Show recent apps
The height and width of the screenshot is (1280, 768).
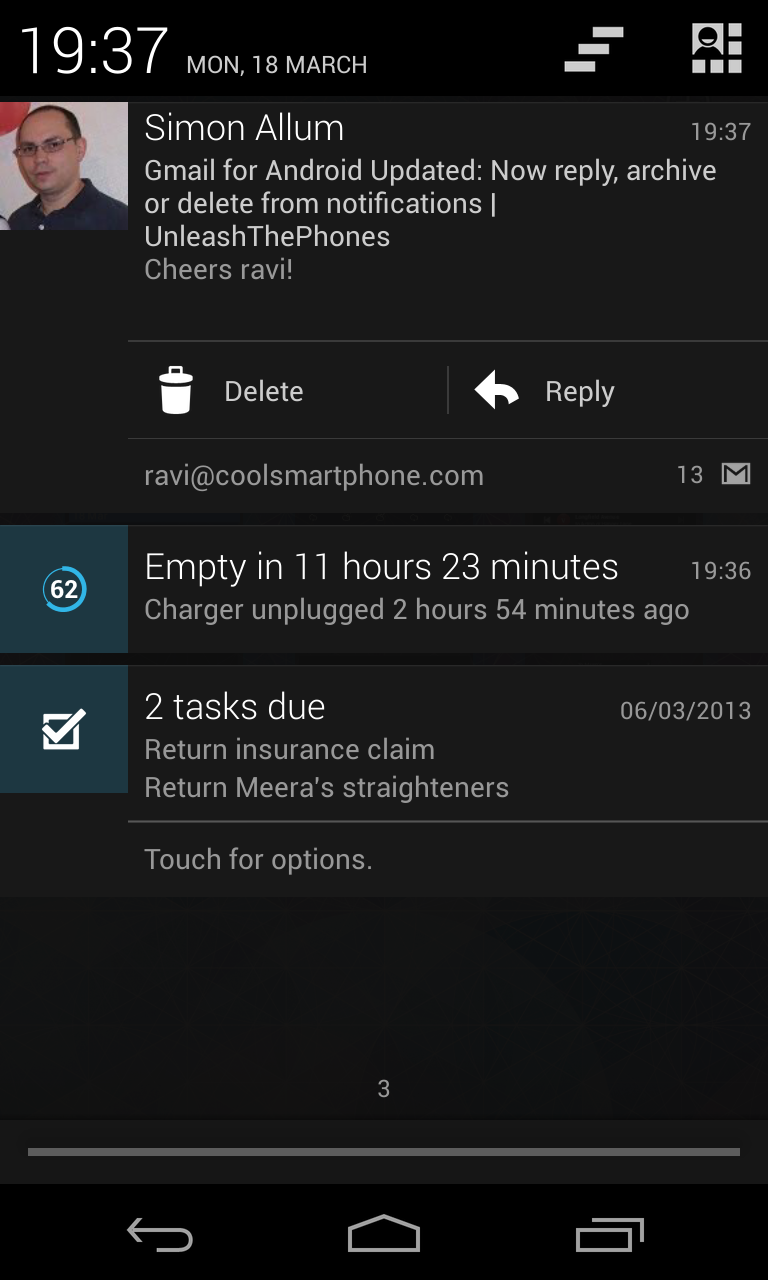(610, 1235)
